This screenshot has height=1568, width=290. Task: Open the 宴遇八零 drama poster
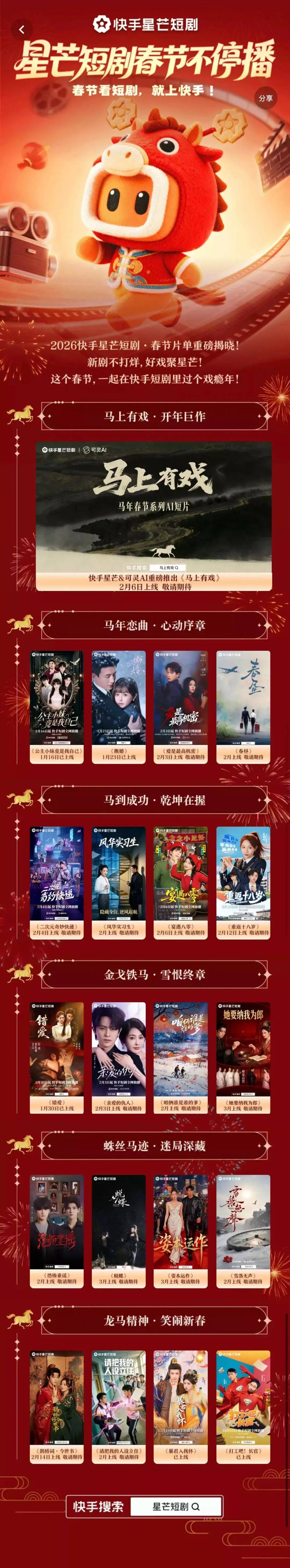[181, 882]
